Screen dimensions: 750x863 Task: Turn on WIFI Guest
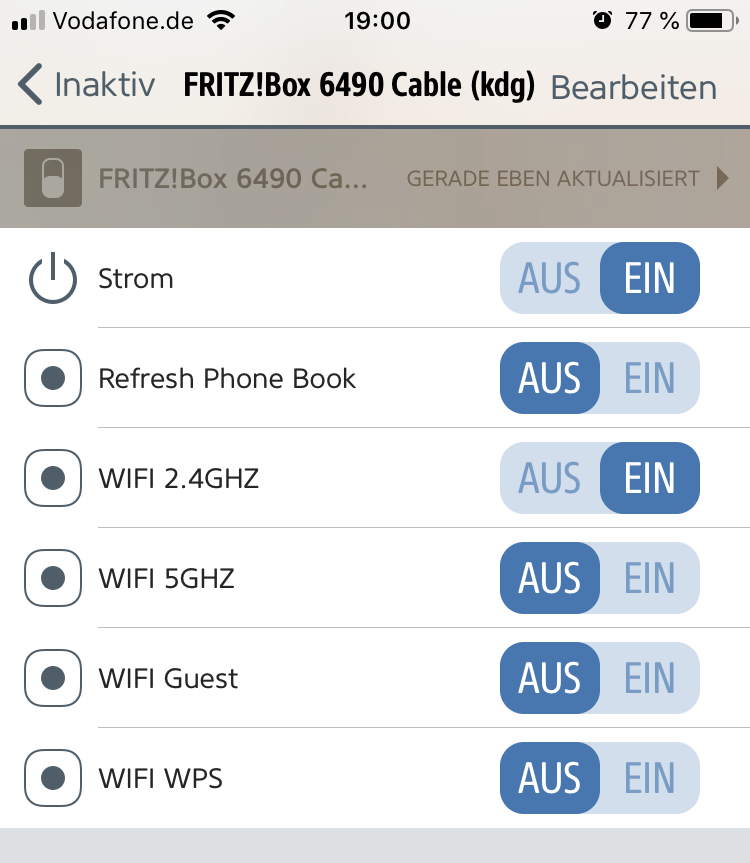coord(650,678)
